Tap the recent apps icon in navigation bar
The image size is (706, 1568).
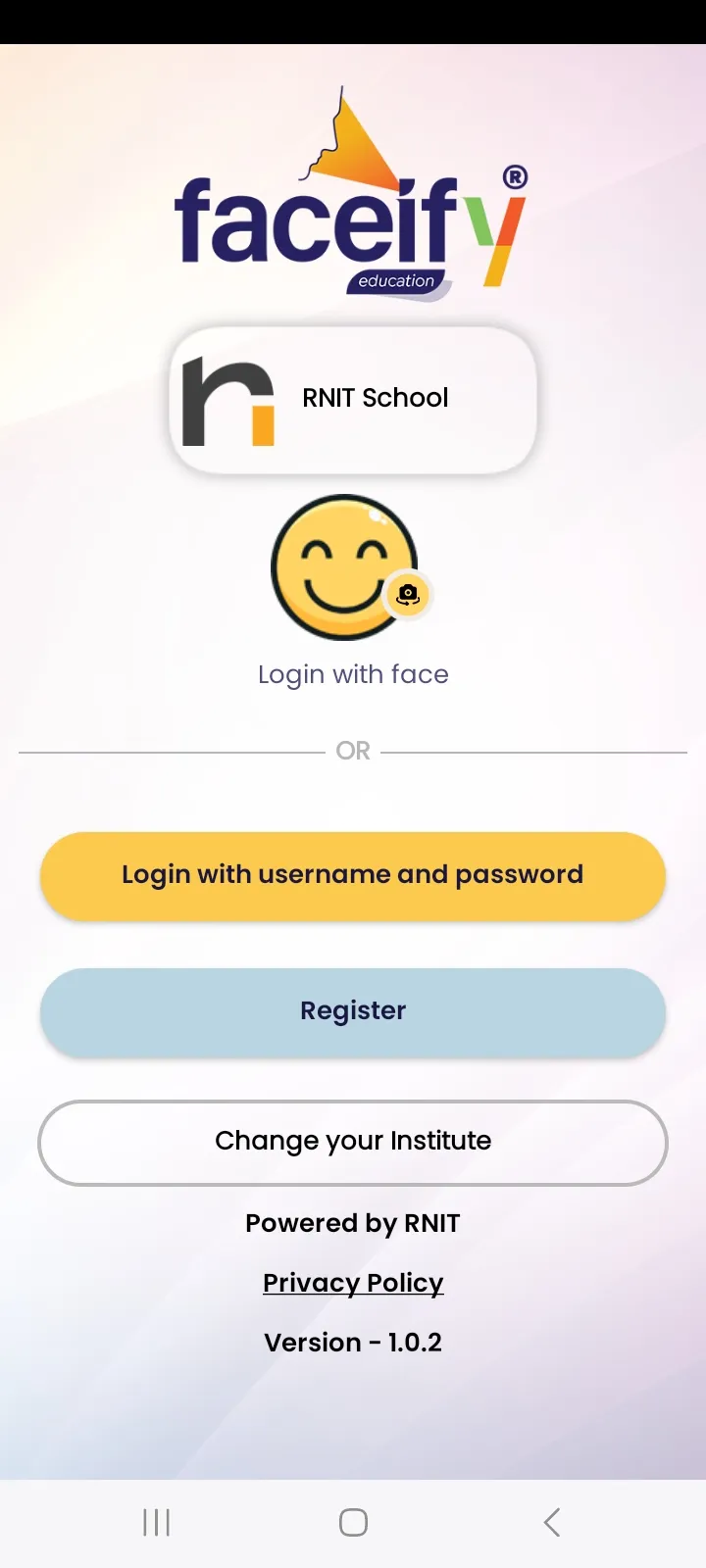156,1522
